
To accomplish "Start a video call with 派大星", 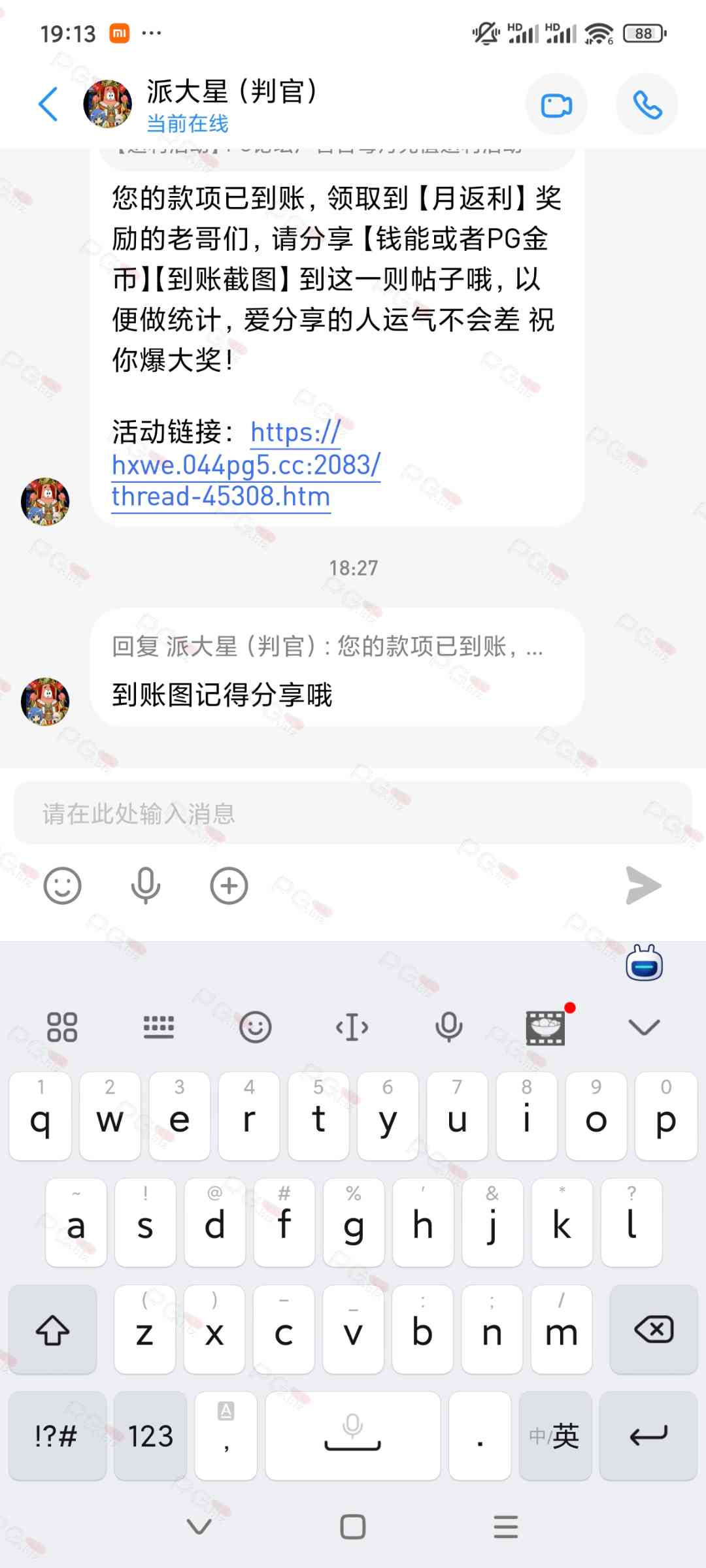I will (x=556, y=105).
